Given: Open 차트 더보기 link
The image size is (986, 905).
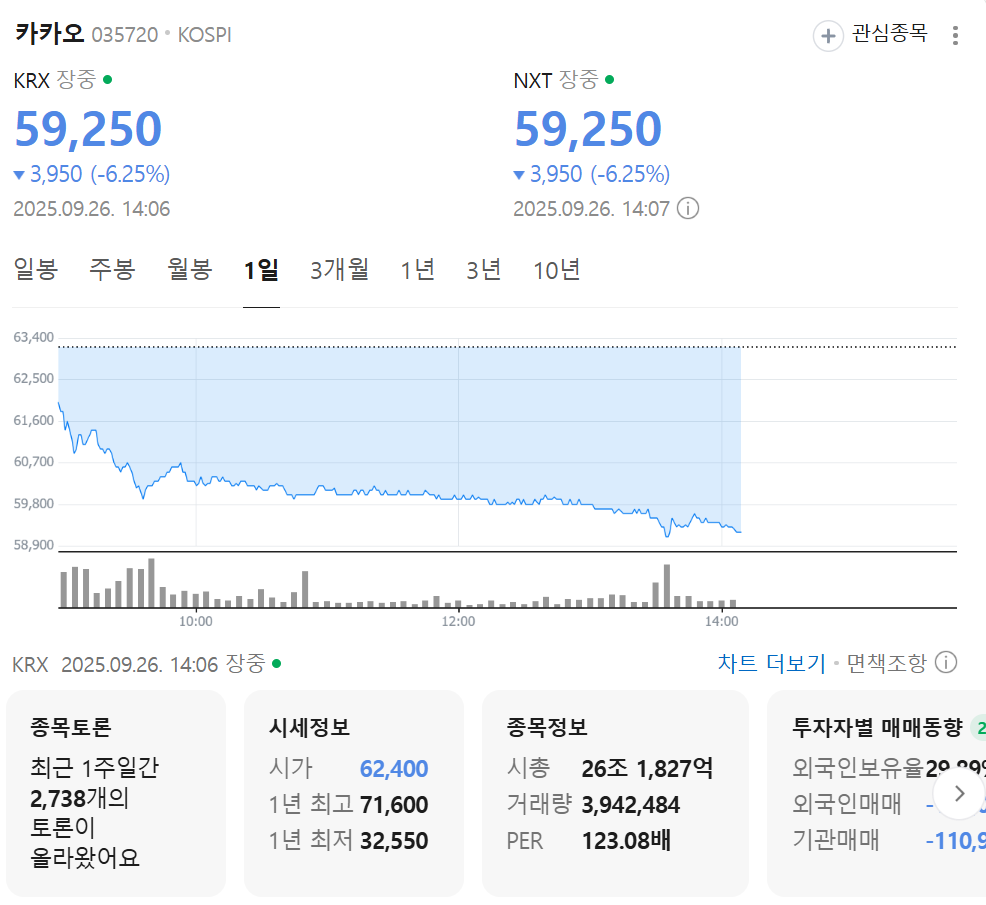Looking at the screenshot, I should click(771, 662).
